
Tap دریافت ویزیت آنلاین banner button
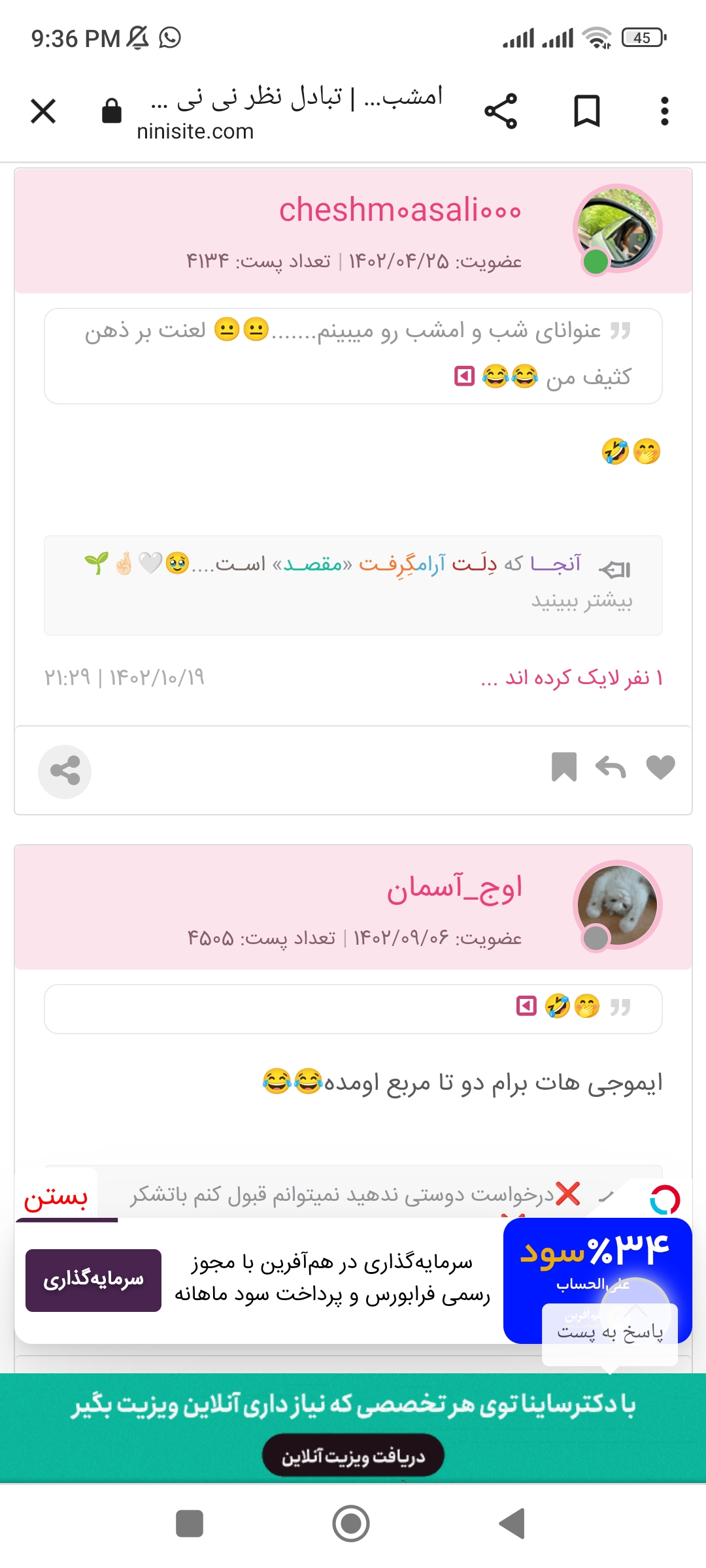coord(353,1456)
